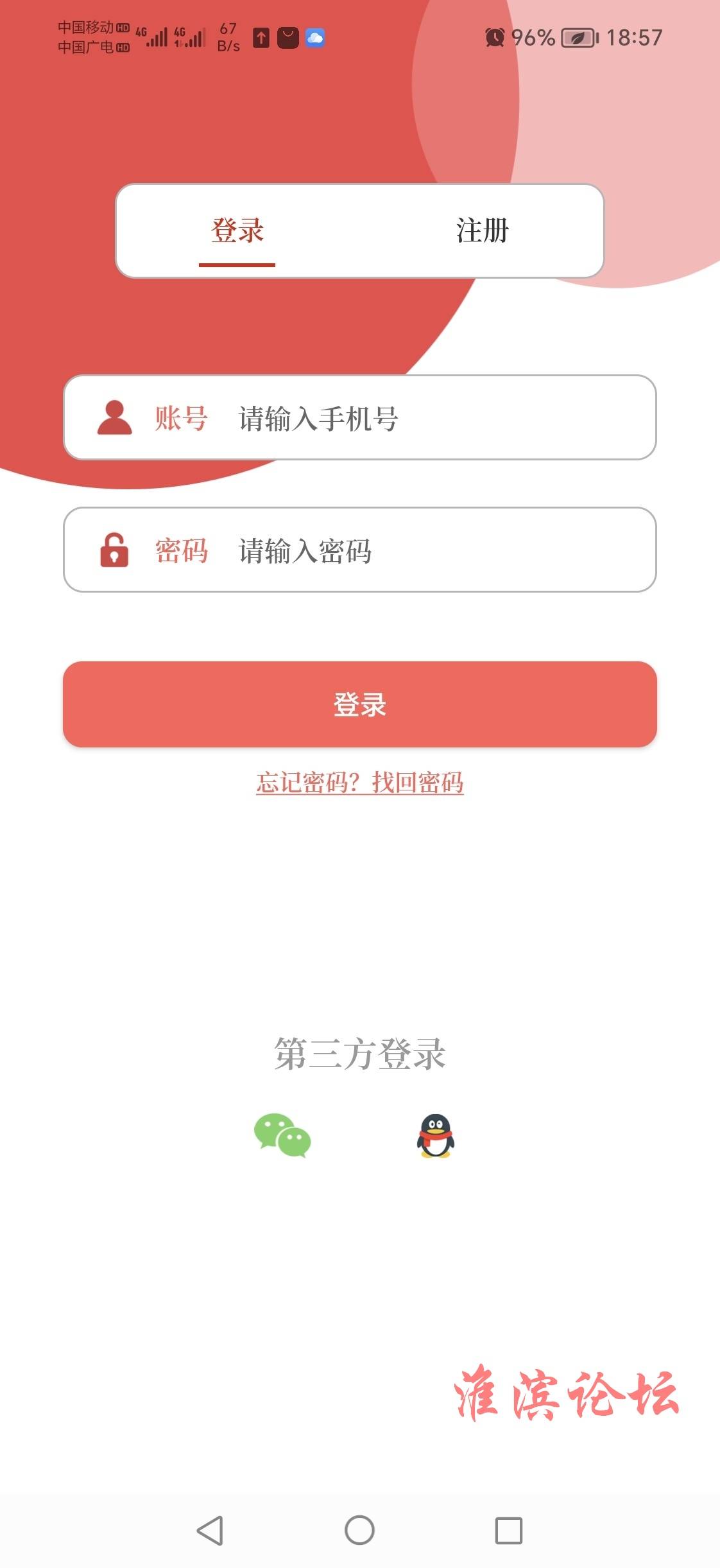720x1568 pixels.
Task: Tap the red 登录 button
Action: click(x=360, y=704)
